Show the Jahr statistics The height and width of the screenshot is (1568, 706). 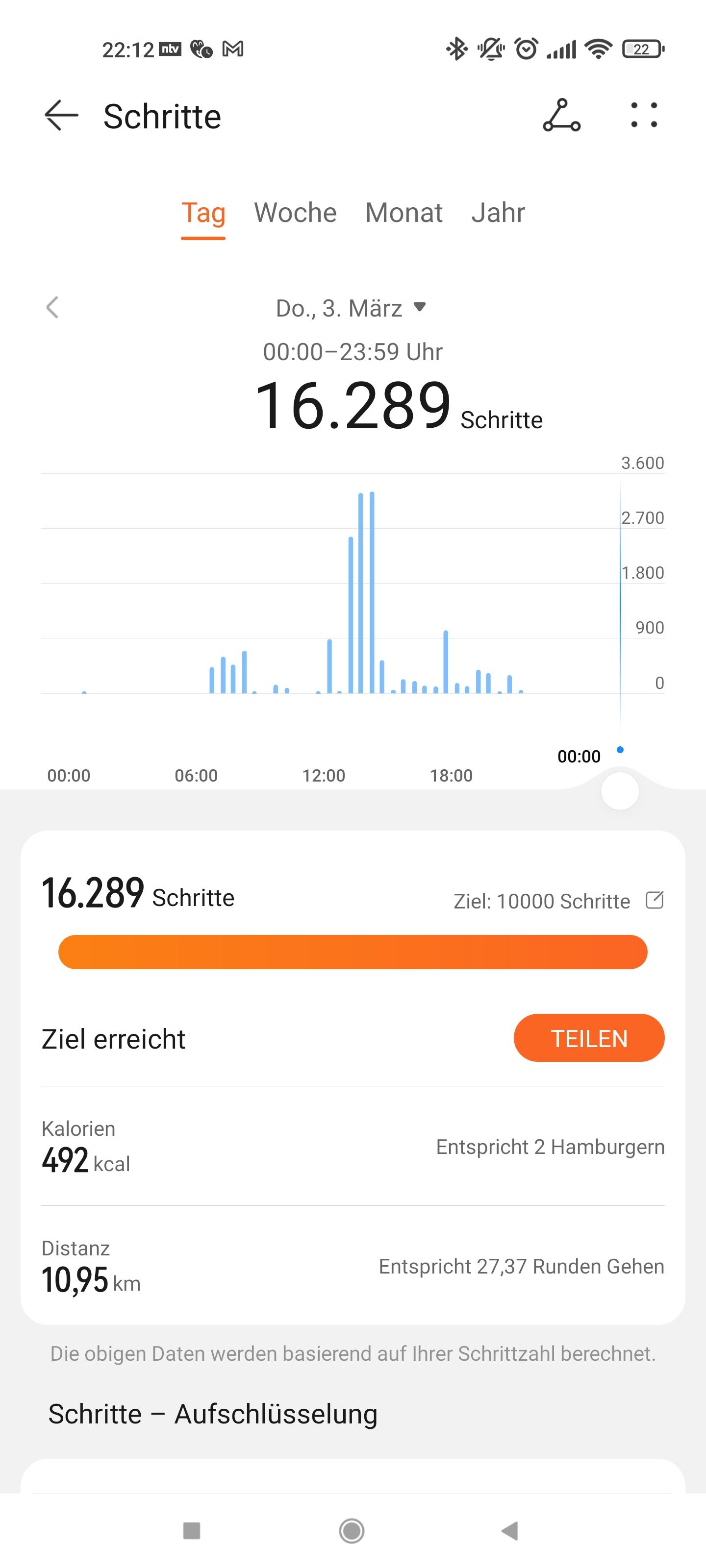pos(498,213)
